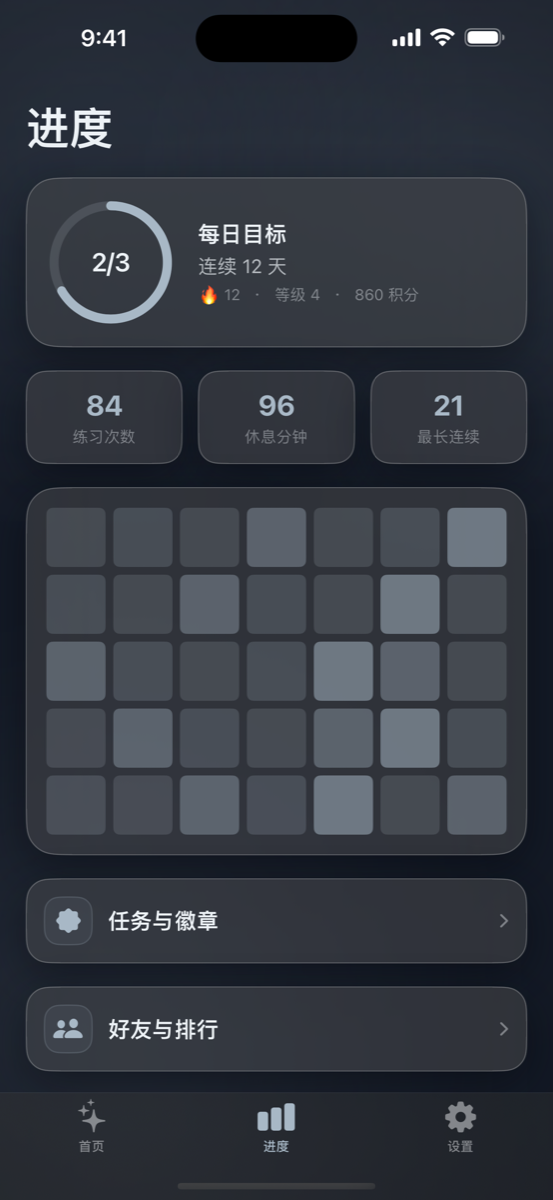The image size is (553, 1200).
Task: Tap the 练习次数 stat card
Action: point(104,418)
